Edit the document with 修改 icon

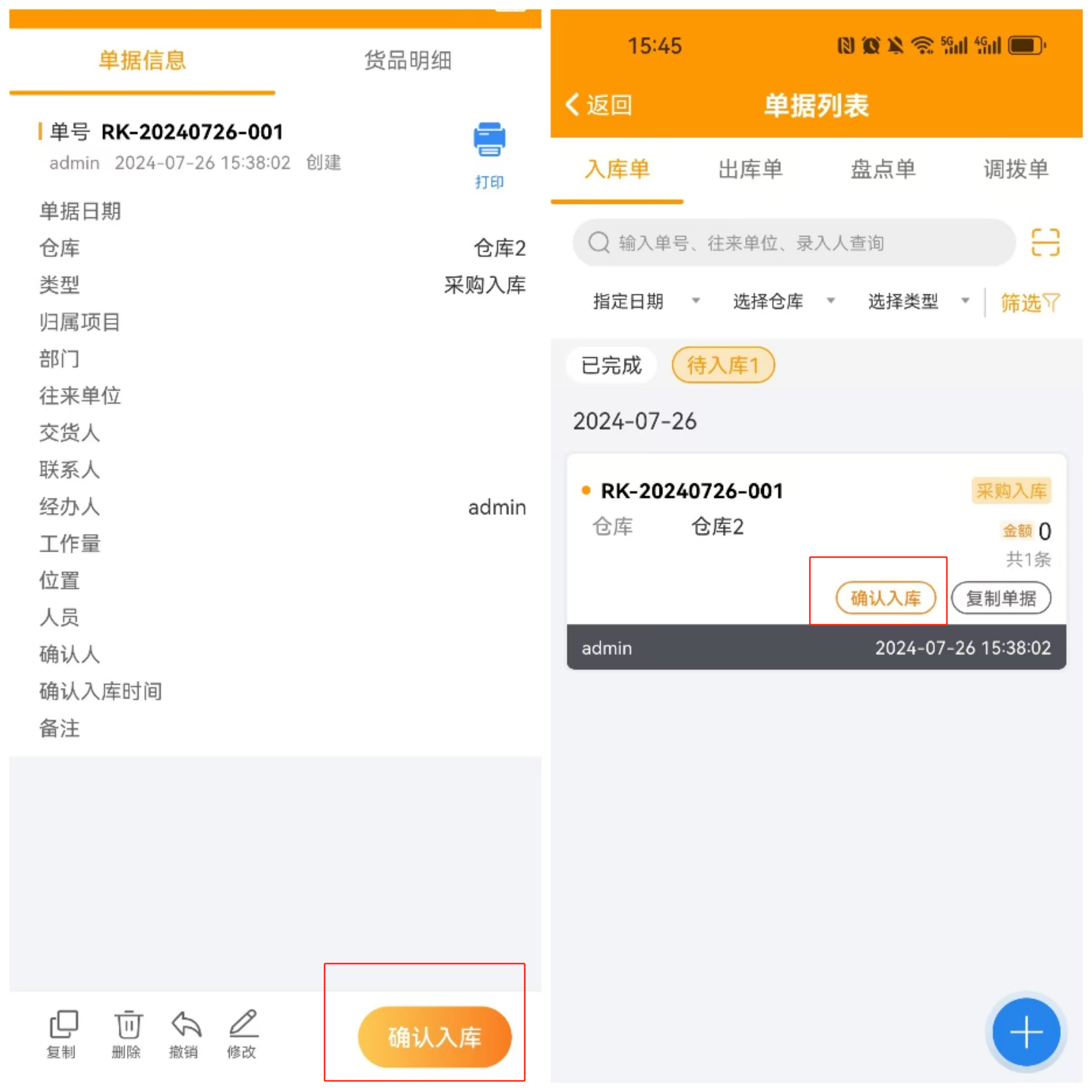[243, 1032]
